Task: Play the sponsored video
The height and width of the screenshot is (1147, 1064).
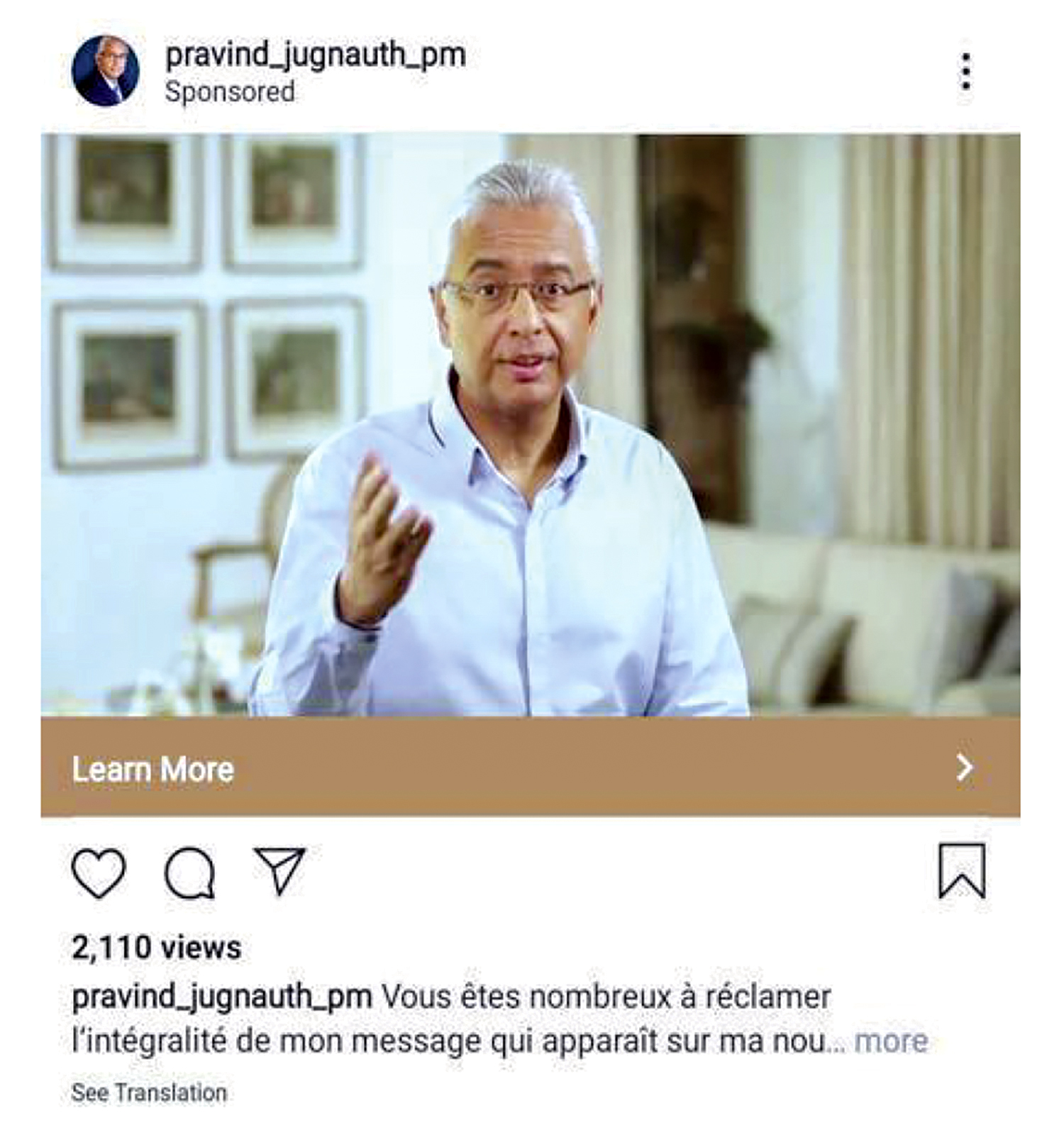Action: tap(530, 425)
